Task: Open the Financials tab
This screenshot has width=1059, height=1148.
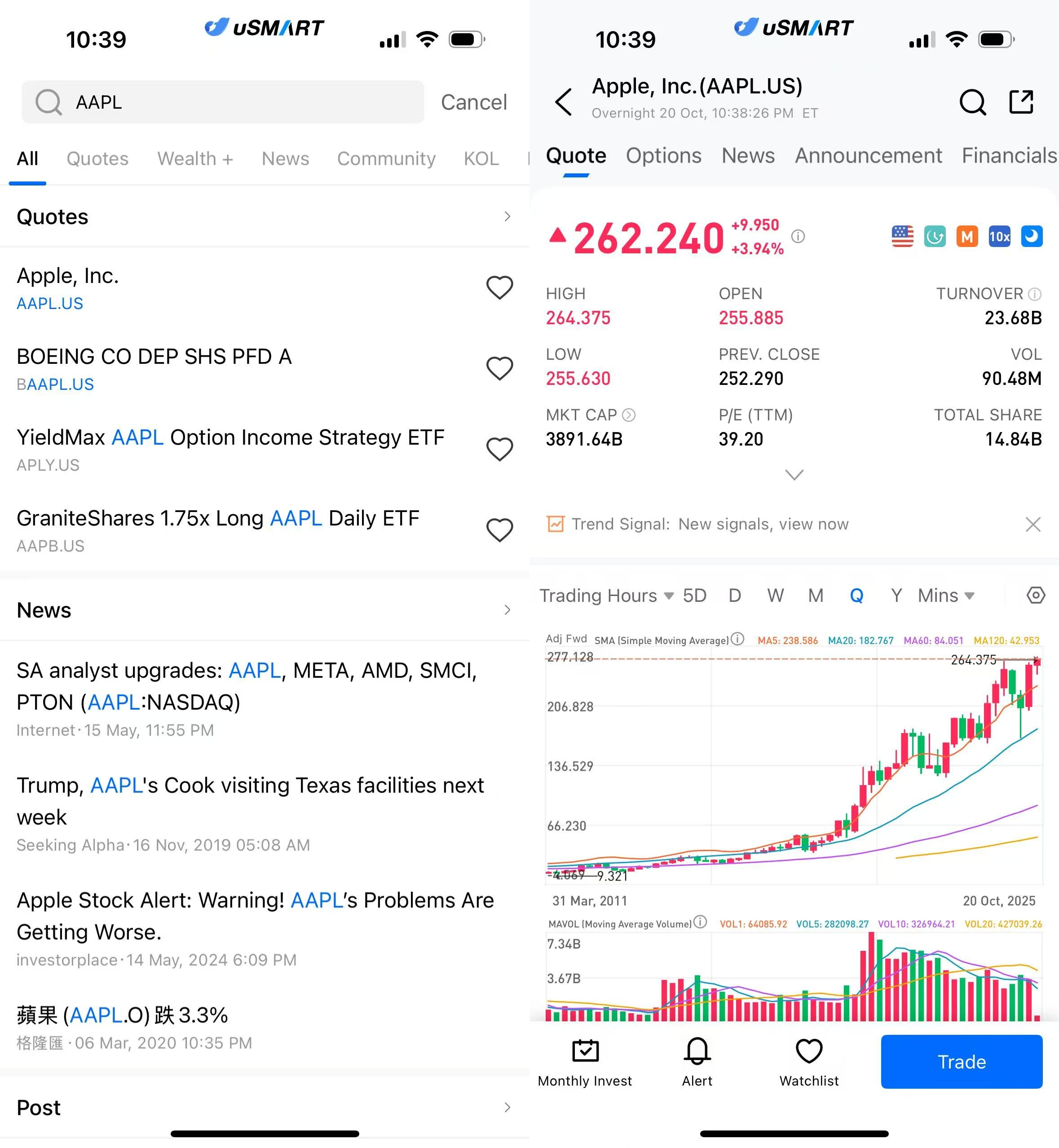Action: (x=1009, y=156)
